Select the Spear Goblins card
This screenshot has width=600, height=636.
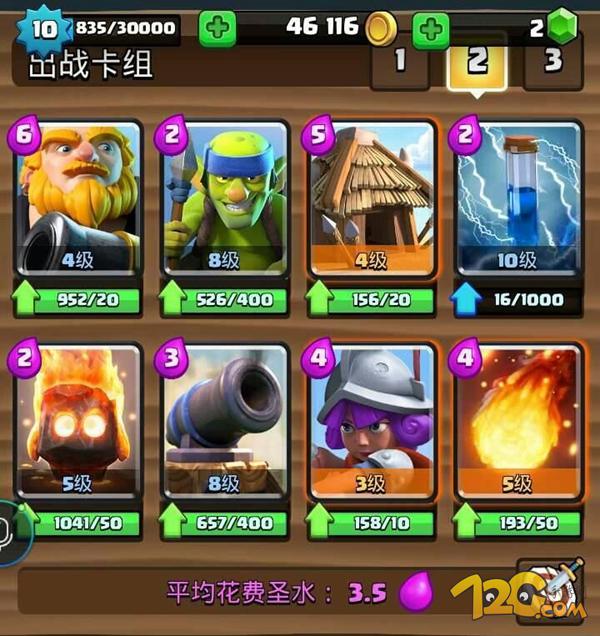coord(224,200)
